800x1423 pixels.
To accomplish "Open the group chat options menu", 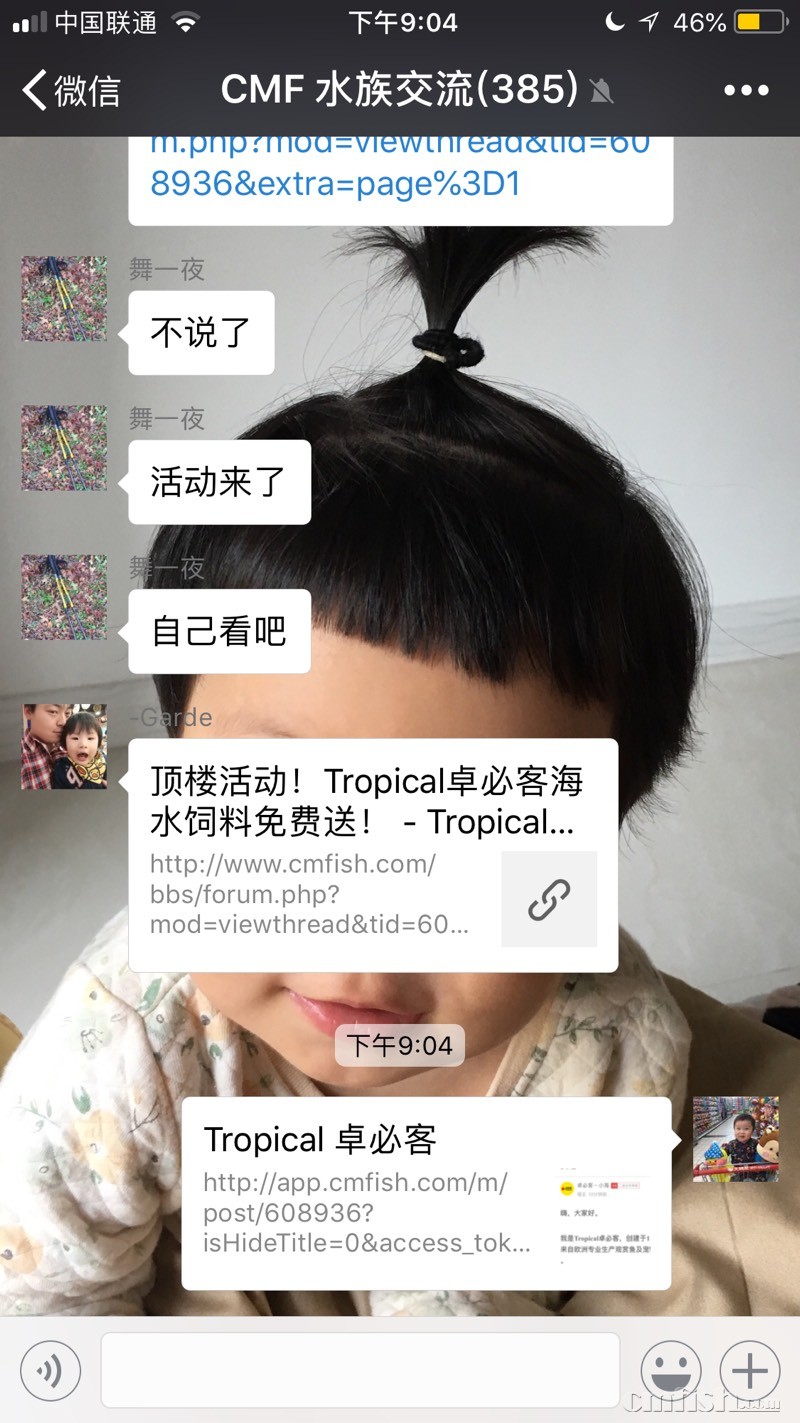I will tap(746, 90).
